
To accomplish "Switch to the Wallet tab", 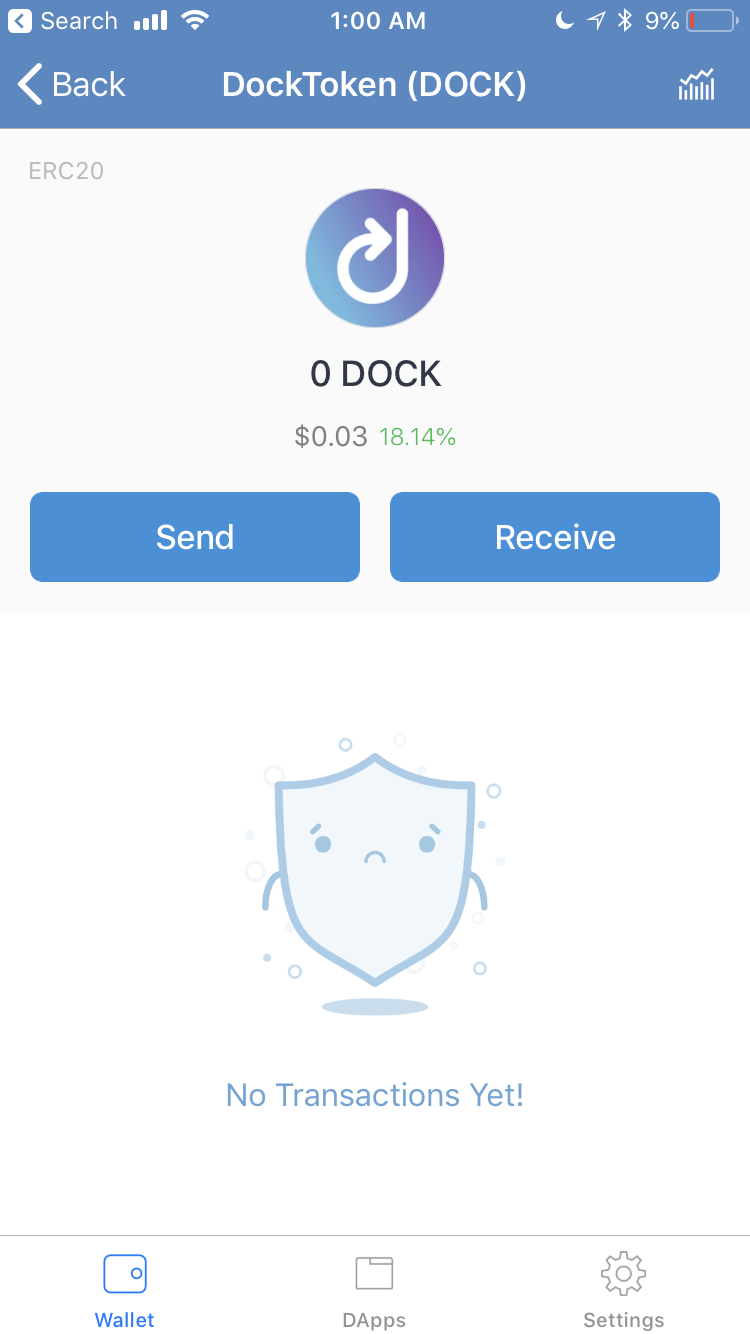I will (x=125, y=1290).
